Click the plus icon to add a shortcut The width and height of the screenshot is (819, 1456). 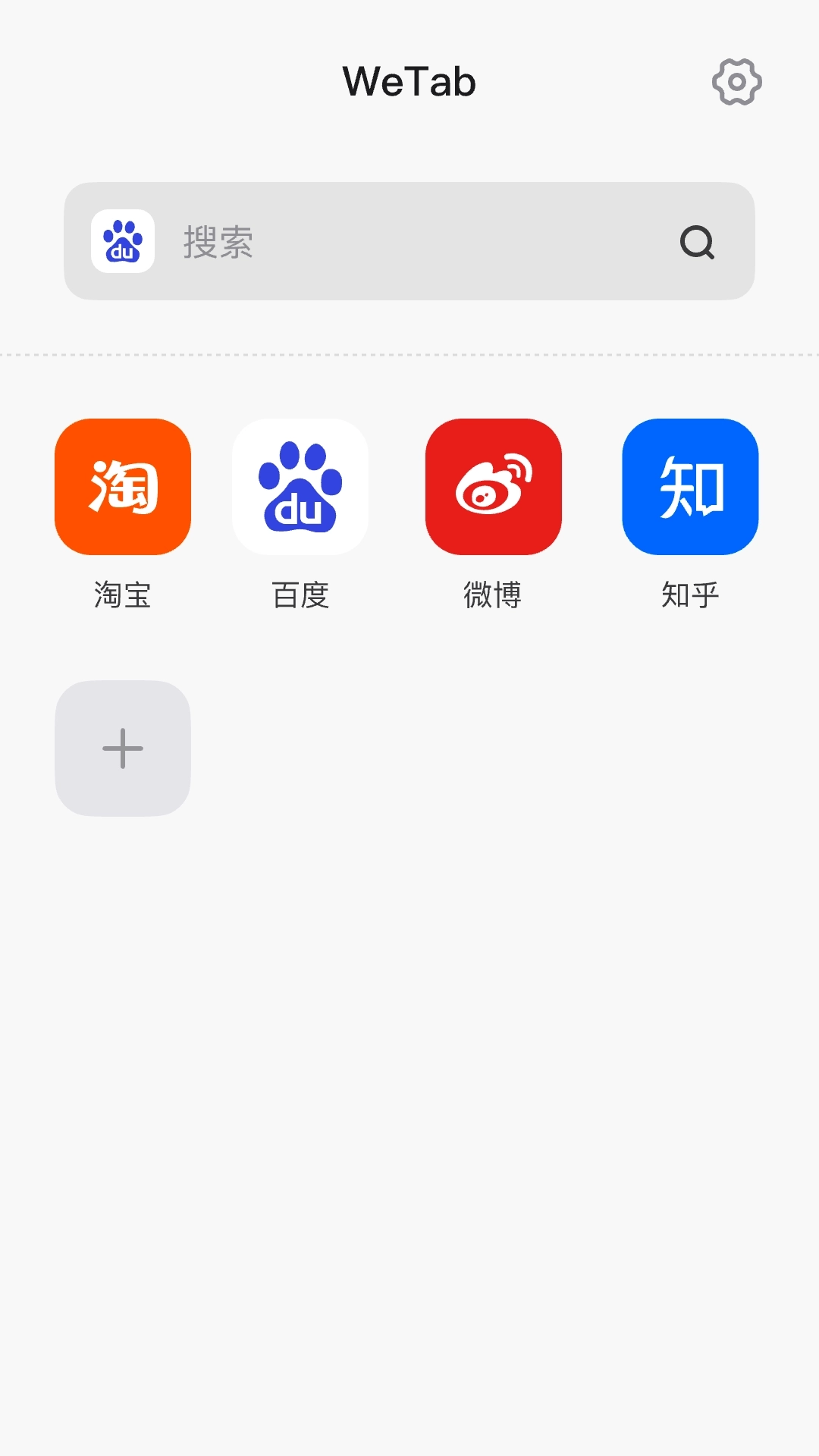[122, 748]
